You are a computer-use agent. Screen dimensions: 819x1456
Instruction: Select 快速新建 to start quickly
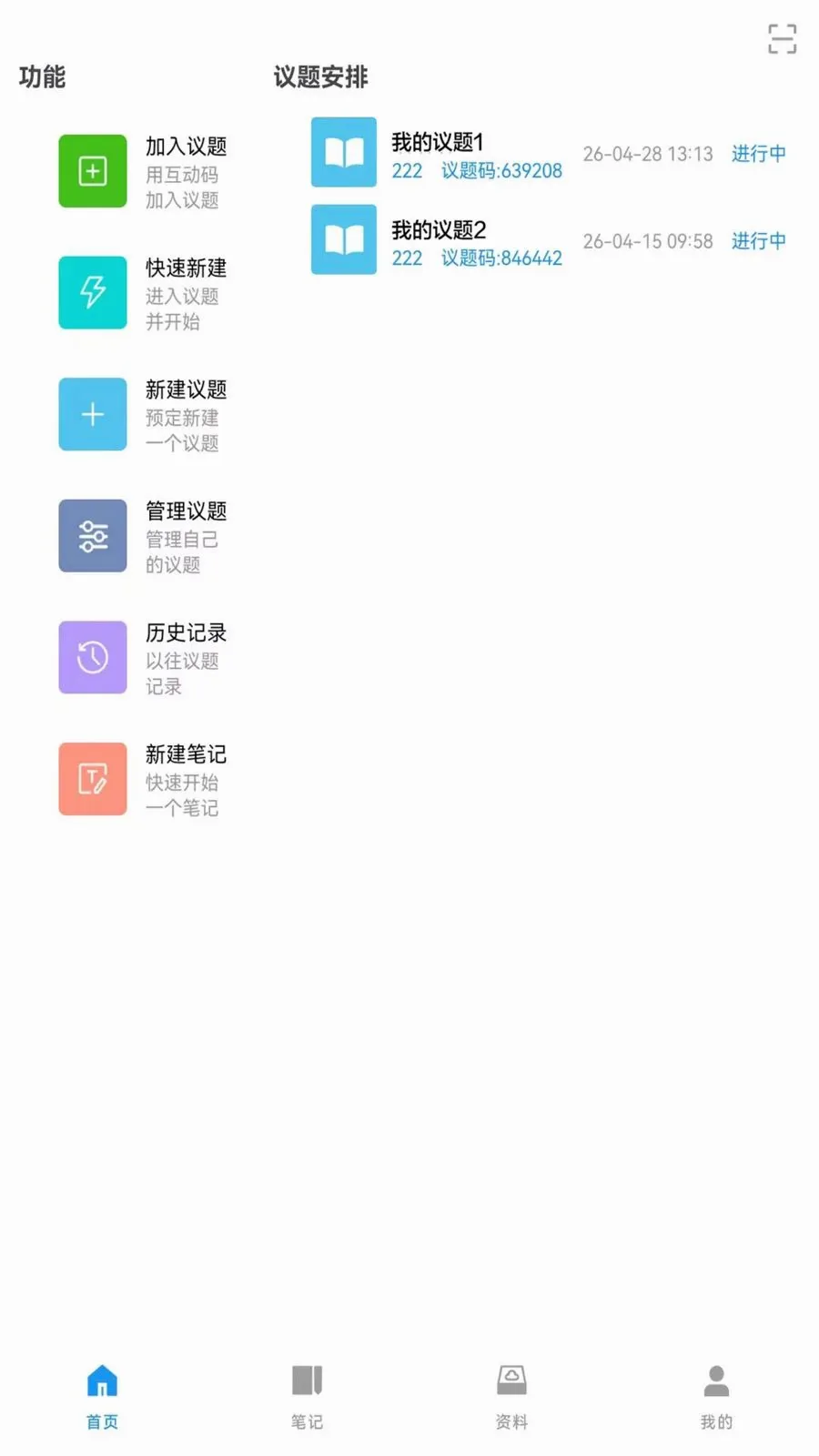(x=144, y=293)
